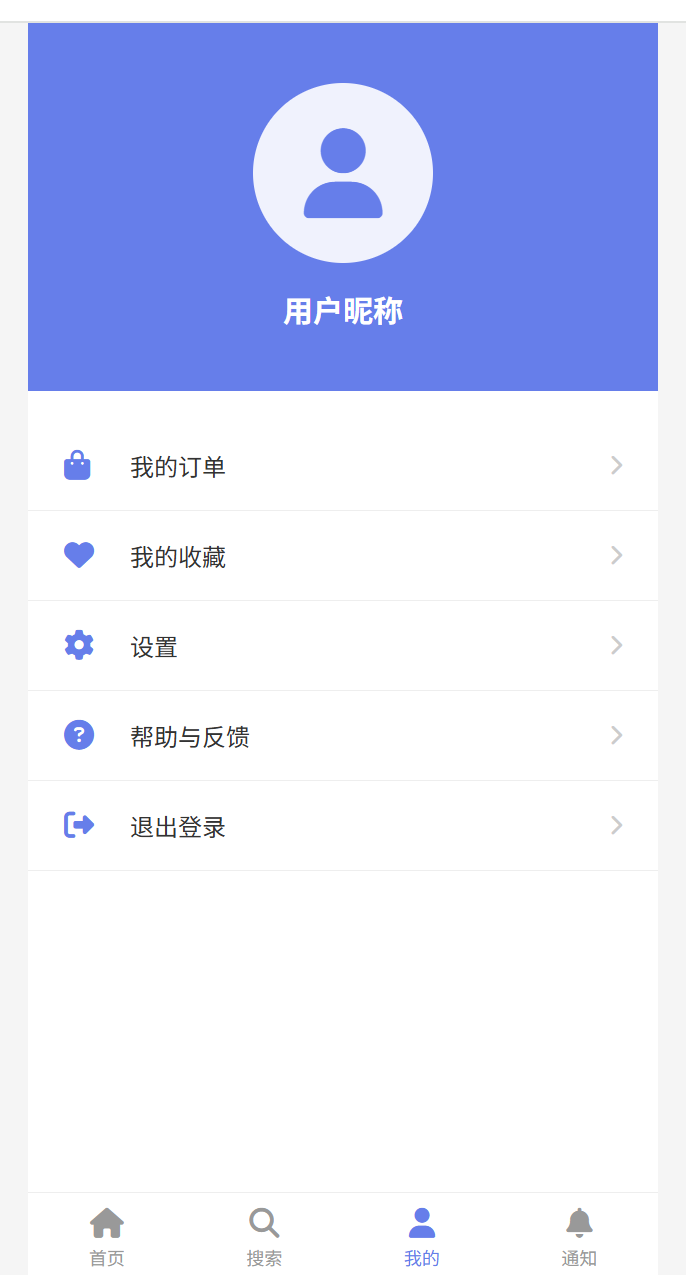Switch to the 首页 home tab
The image size is (686, 1275).
tap(107, 1236)
